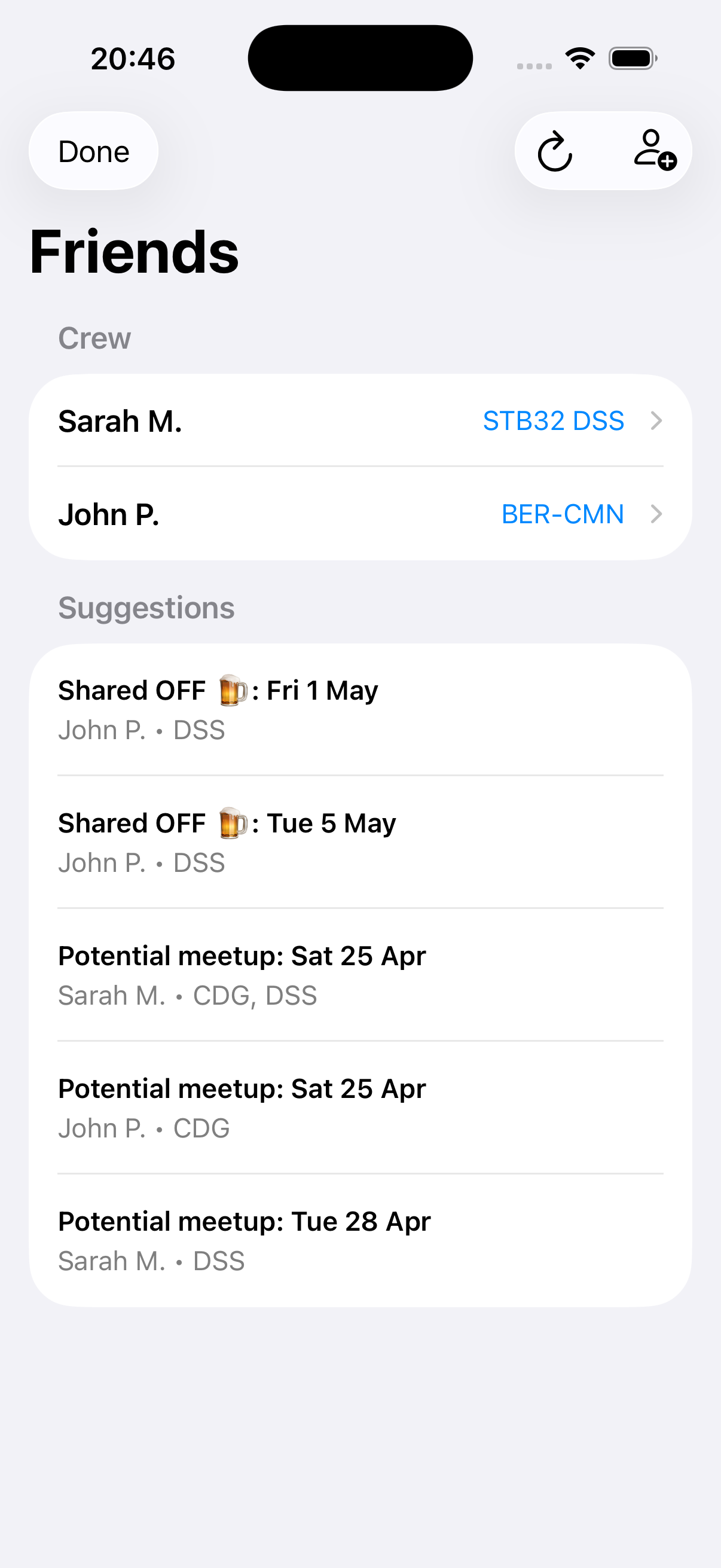Tap the clock showing 20:46
Screen dimensions: 721x1568
[x=132, y=58]
